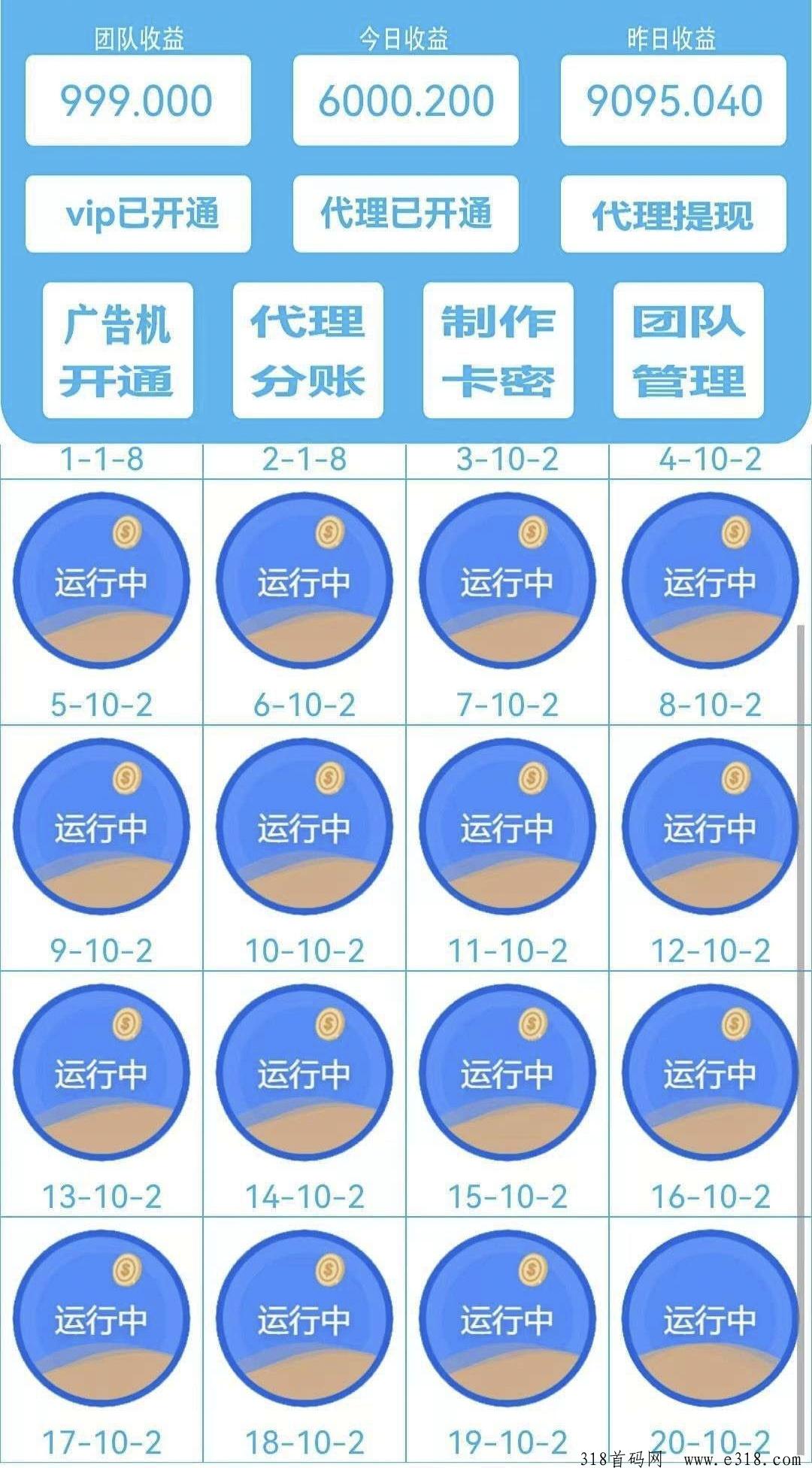This screenshot has width=812, height=1468.
Task: Tap the 运行中 circle for 7-10-2
Action: 507,581
